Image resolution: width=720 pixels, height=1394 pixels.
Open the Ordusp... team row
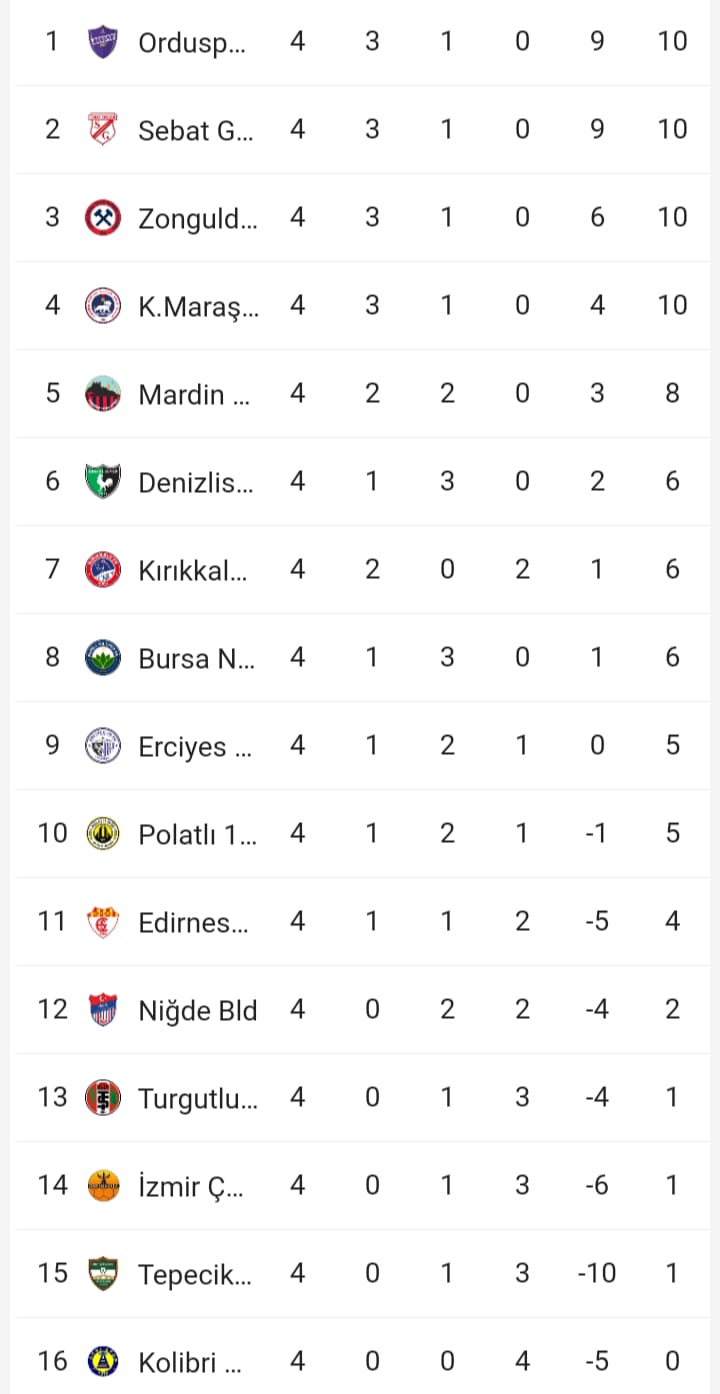click(x=360, y=42)
